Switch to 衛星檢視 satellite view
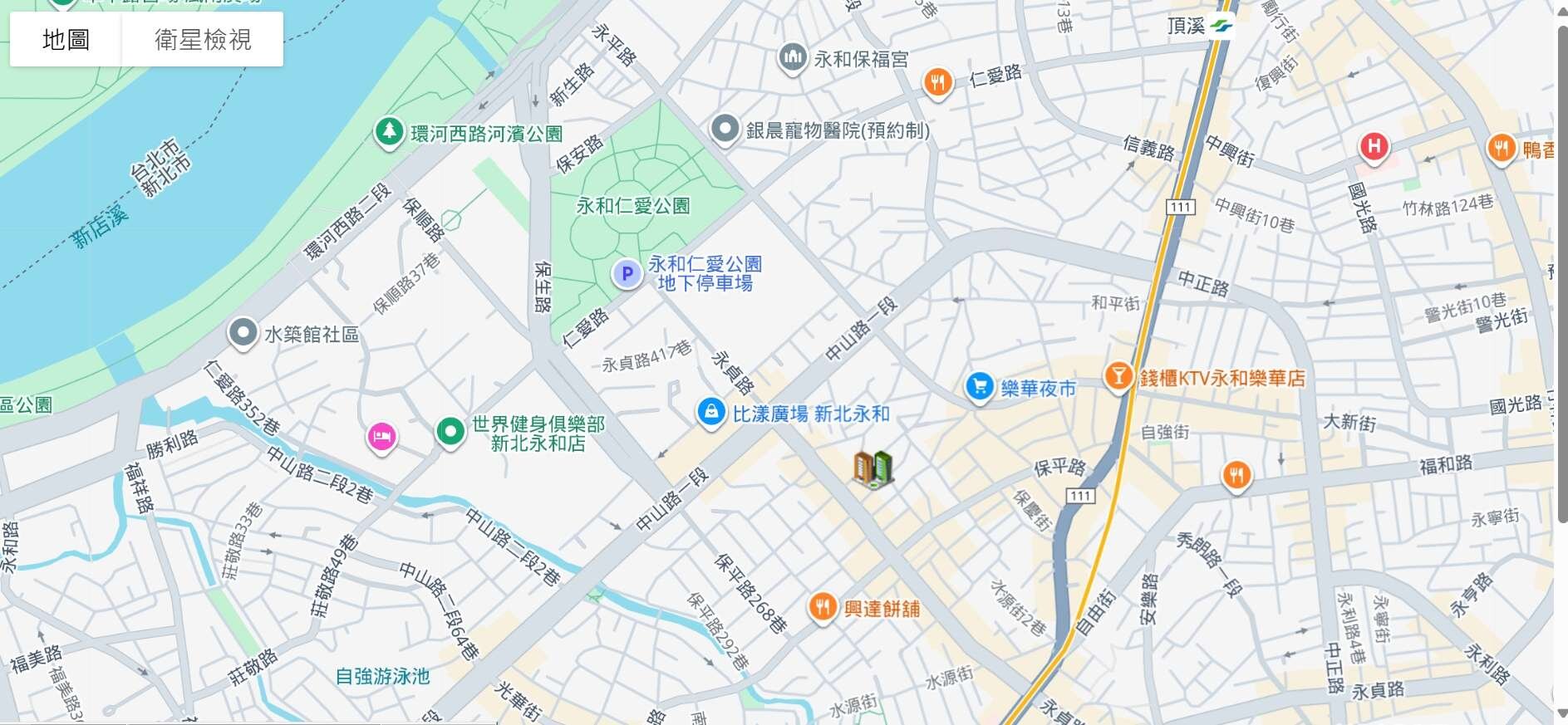 [x=203, y=39]
